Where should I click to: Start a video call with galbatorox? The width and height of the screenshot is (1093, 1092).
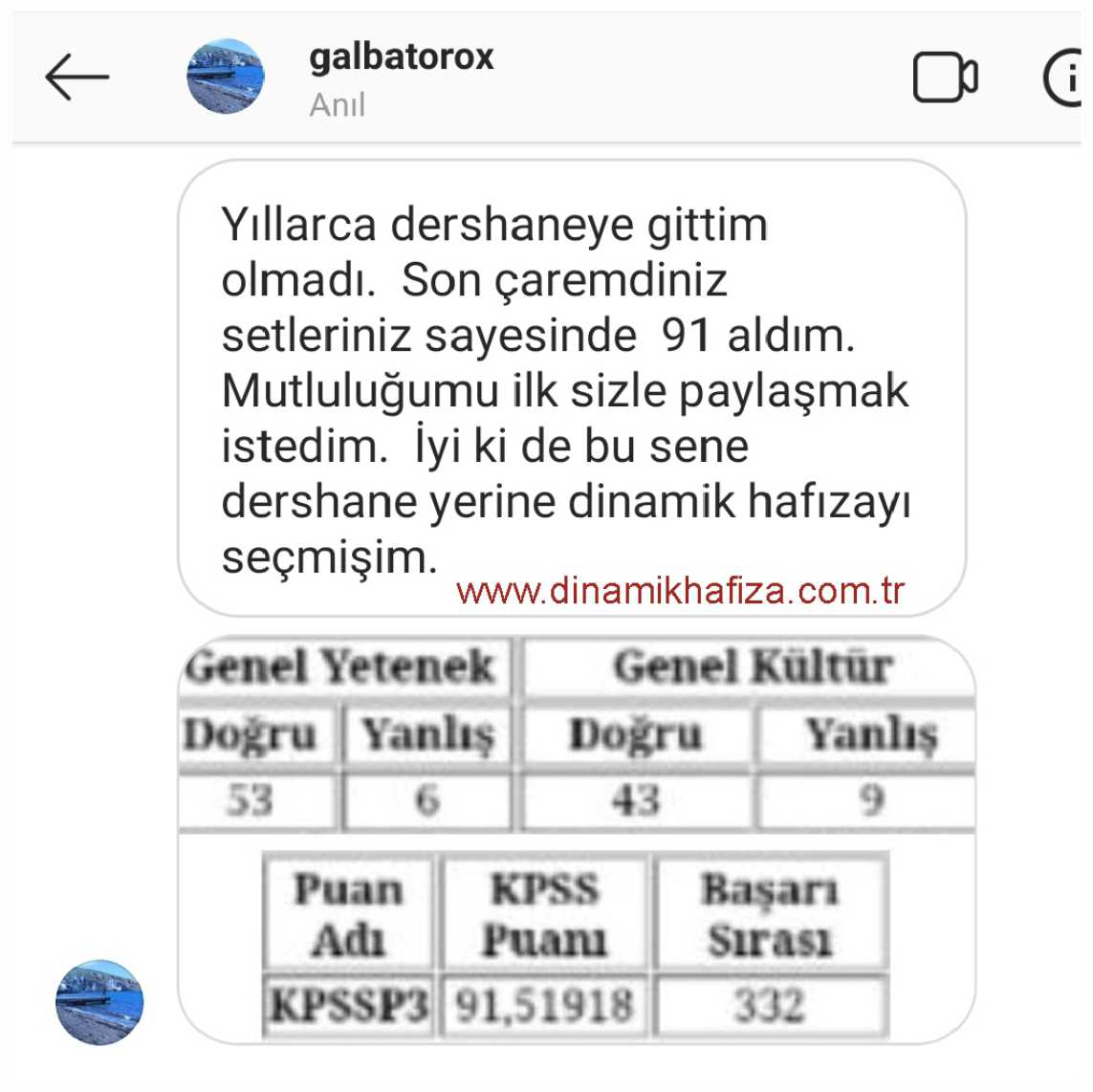[944, 77]
